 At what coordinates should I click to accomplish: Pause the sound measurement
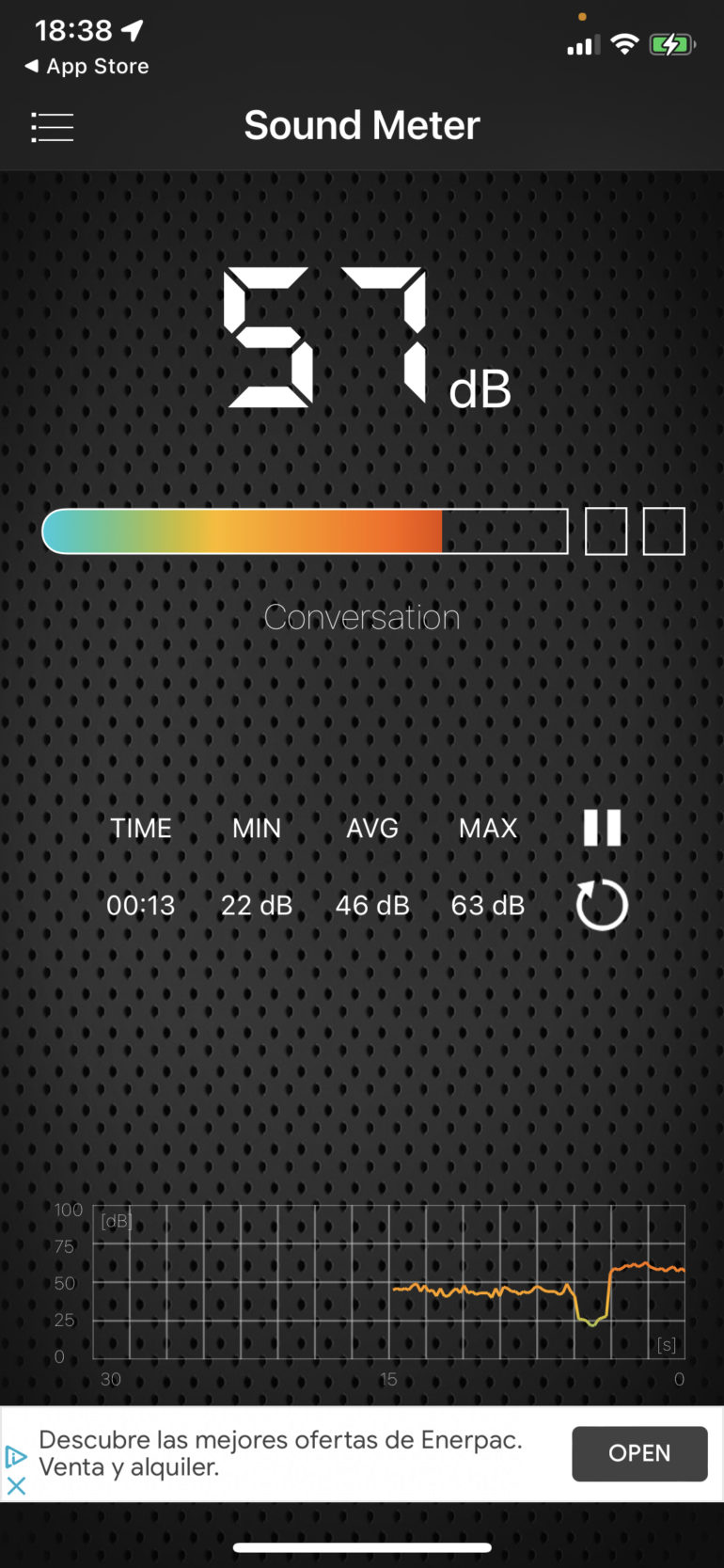pos(602,828)
